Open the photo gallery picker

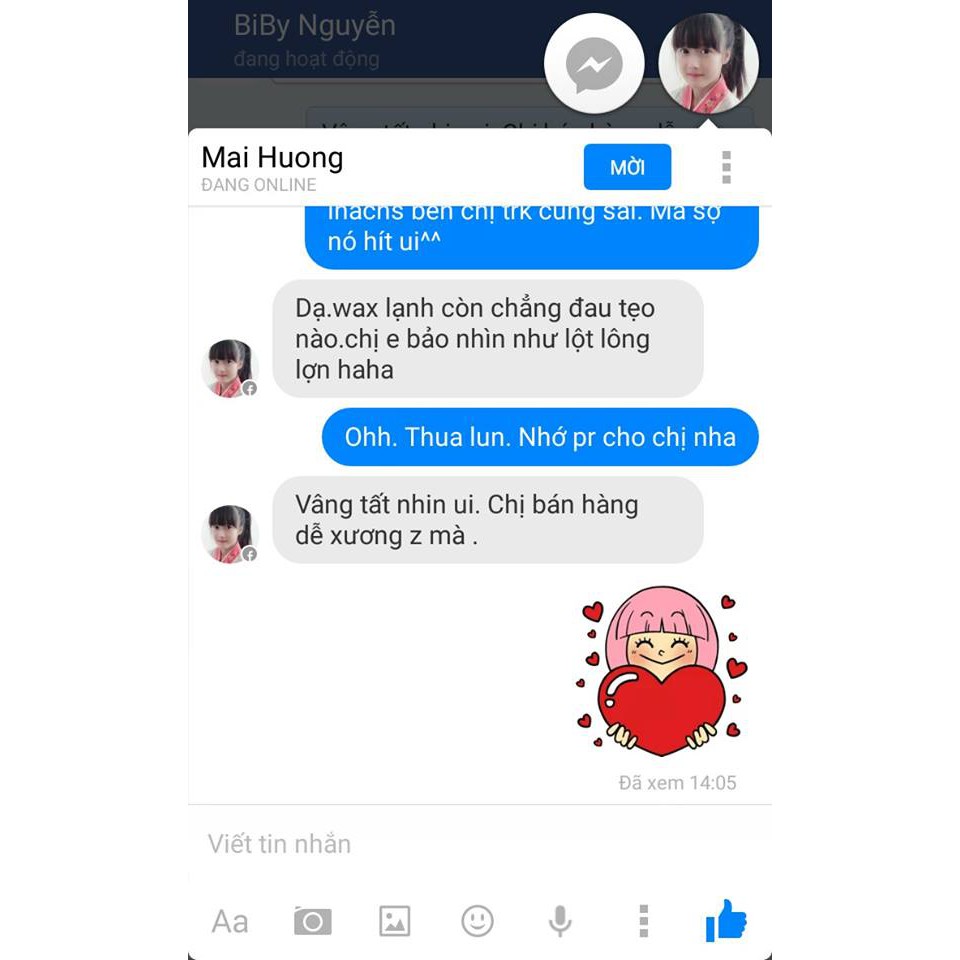(x=395, y=920)
